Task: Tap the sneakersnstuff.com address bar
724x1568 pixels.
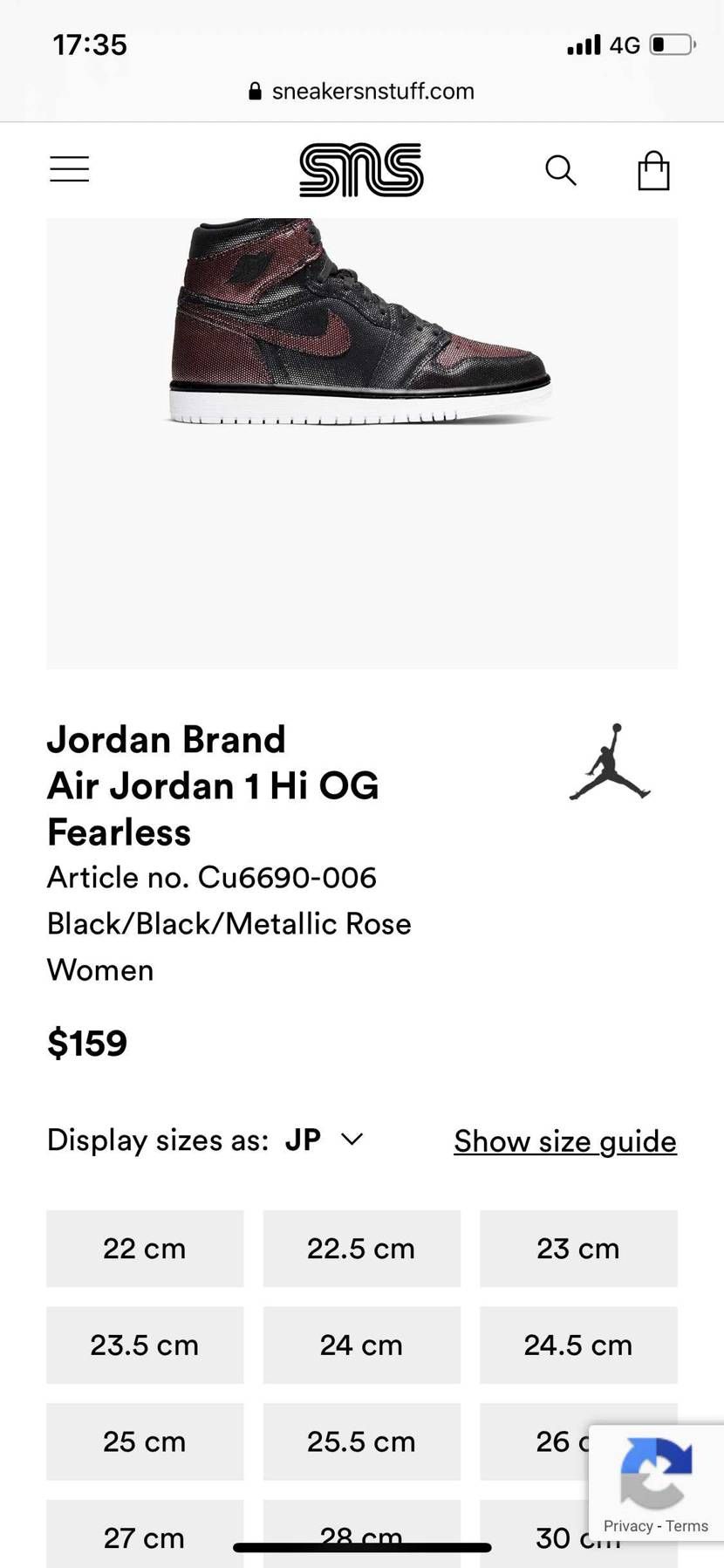Action: (361, 91)
